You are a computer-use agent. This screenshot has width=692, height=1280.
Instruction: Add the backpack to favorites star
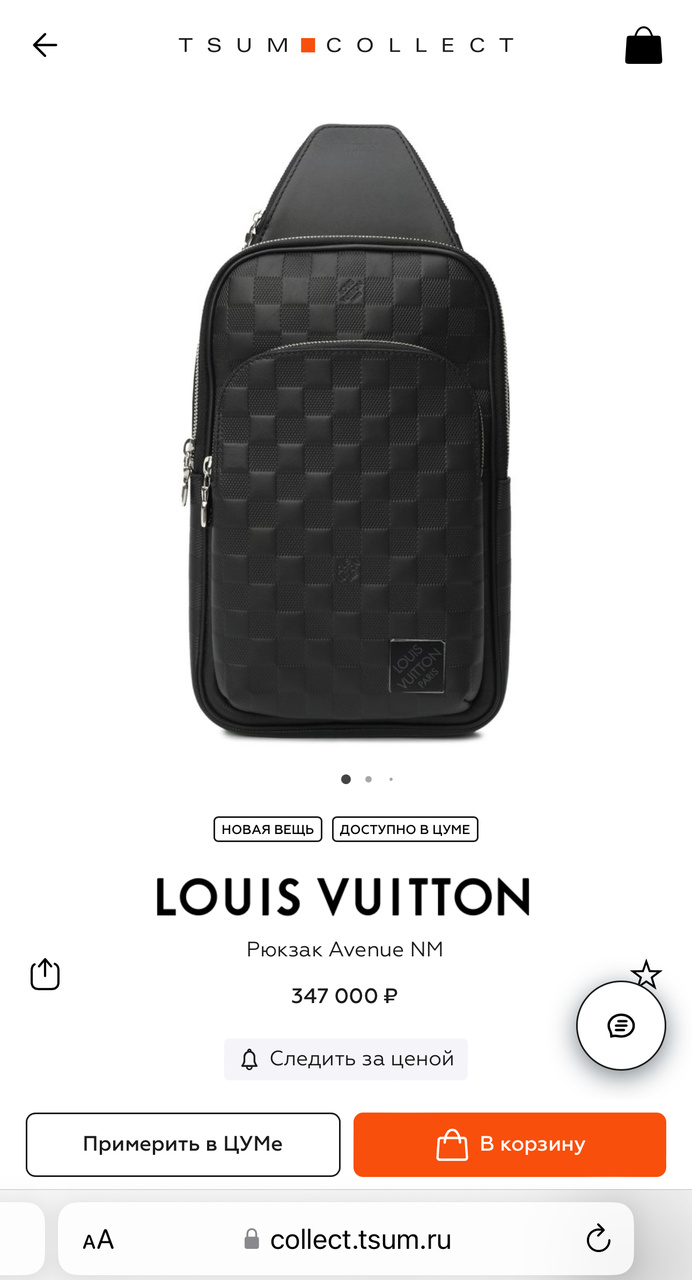[647, 972]
